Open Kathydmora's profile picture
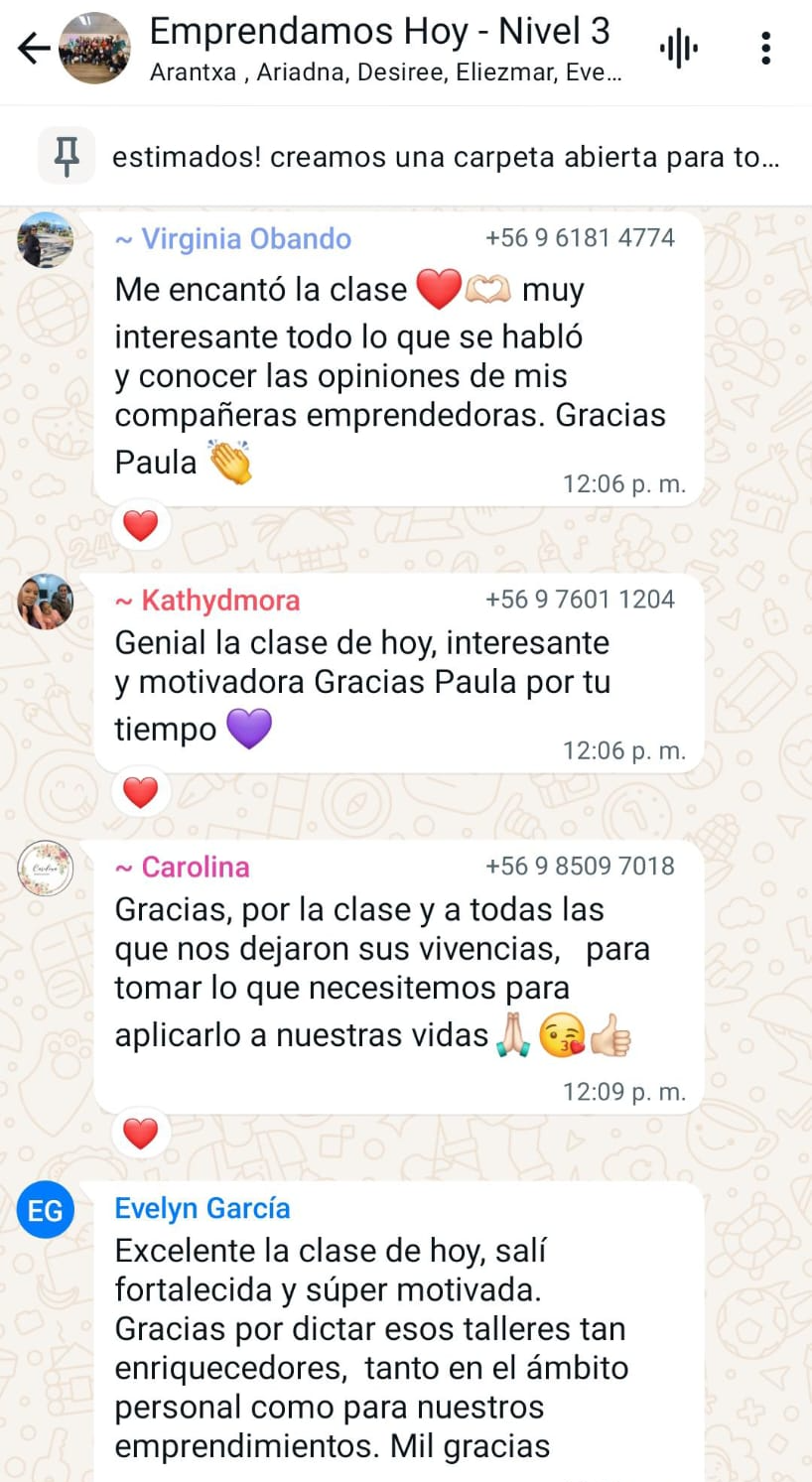 pos(46,602)
